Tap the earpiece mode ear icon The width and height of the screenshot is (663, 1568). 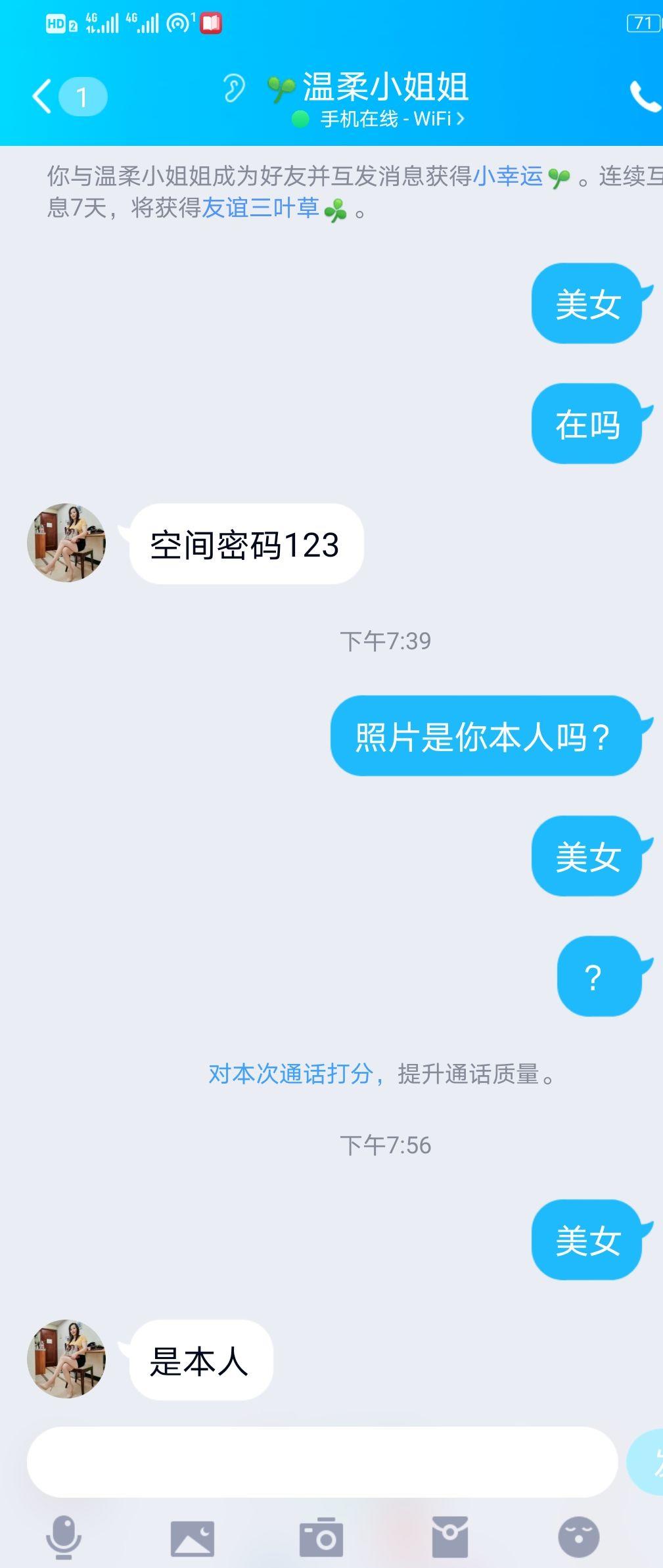233,88
